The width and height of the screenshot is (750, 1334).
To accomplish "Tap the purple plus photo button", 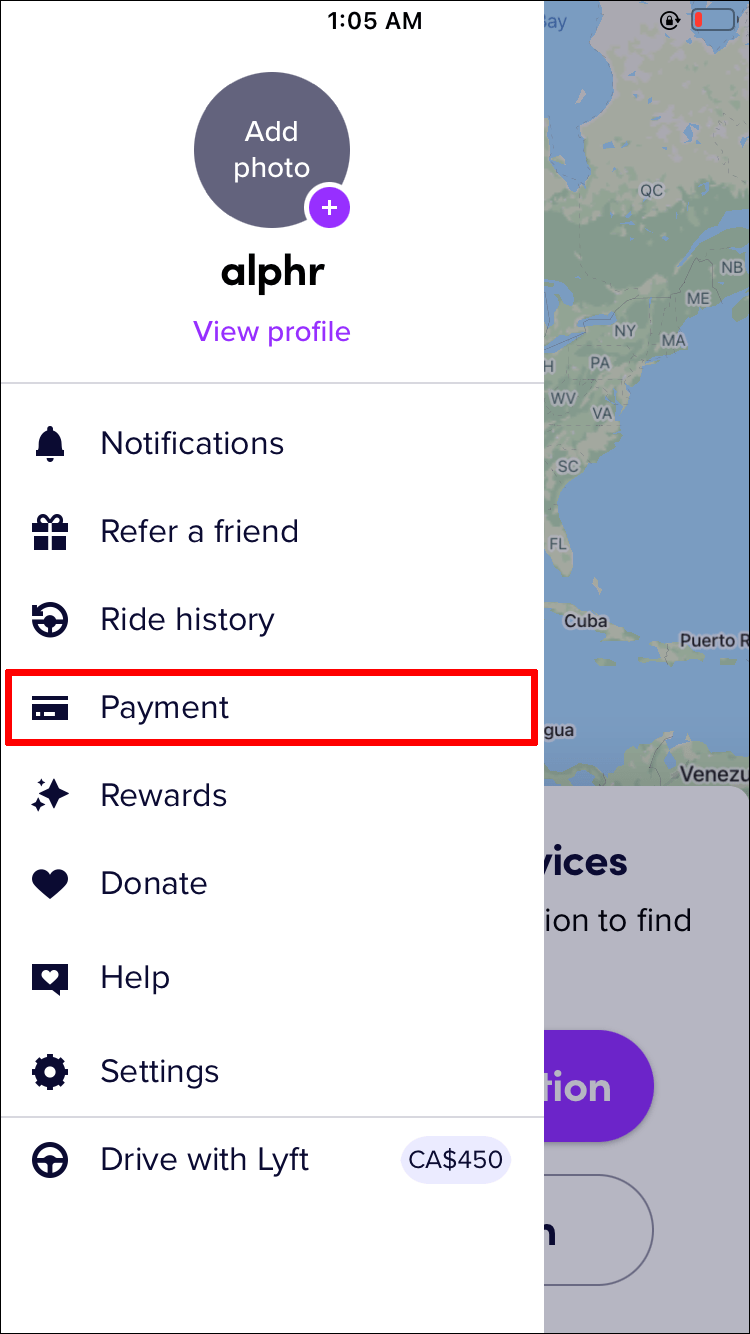I will [328, 207].
